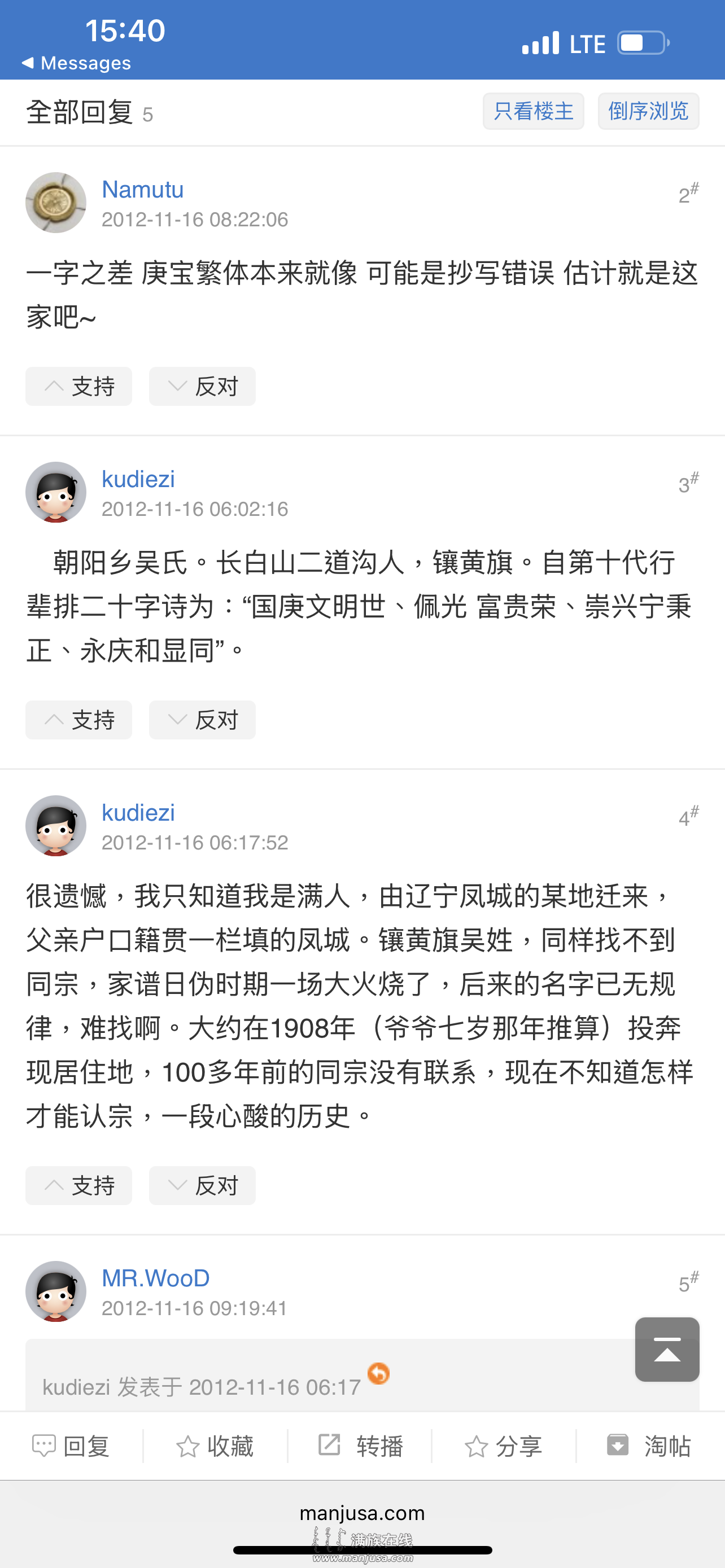This screenshot has height=1568, width=725.
Task: Tap 分享 to share this thread
Action: [504, 1446]
